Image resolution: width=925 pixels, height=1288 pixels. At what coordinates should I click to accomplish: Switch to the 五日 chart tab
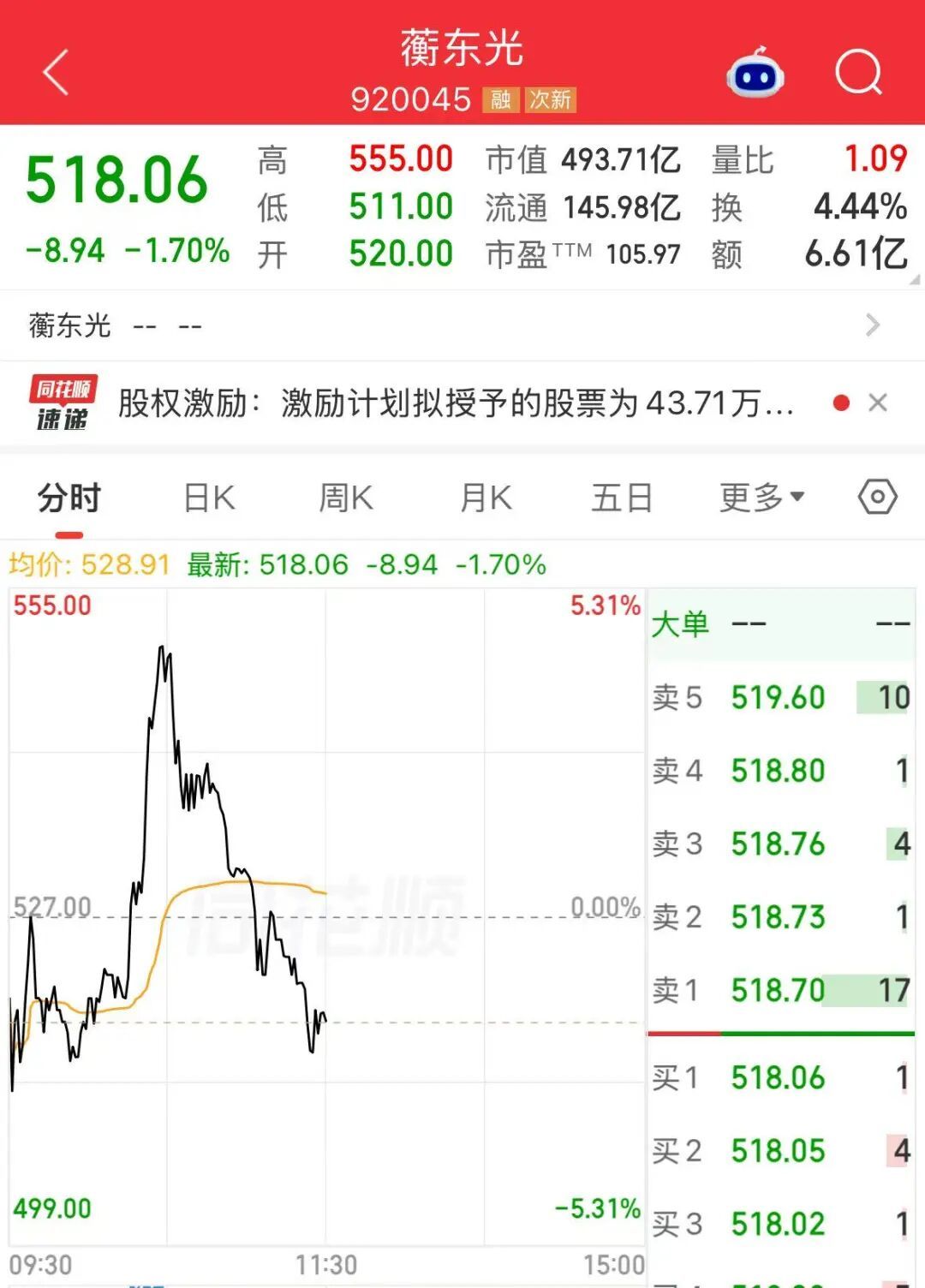622,498
